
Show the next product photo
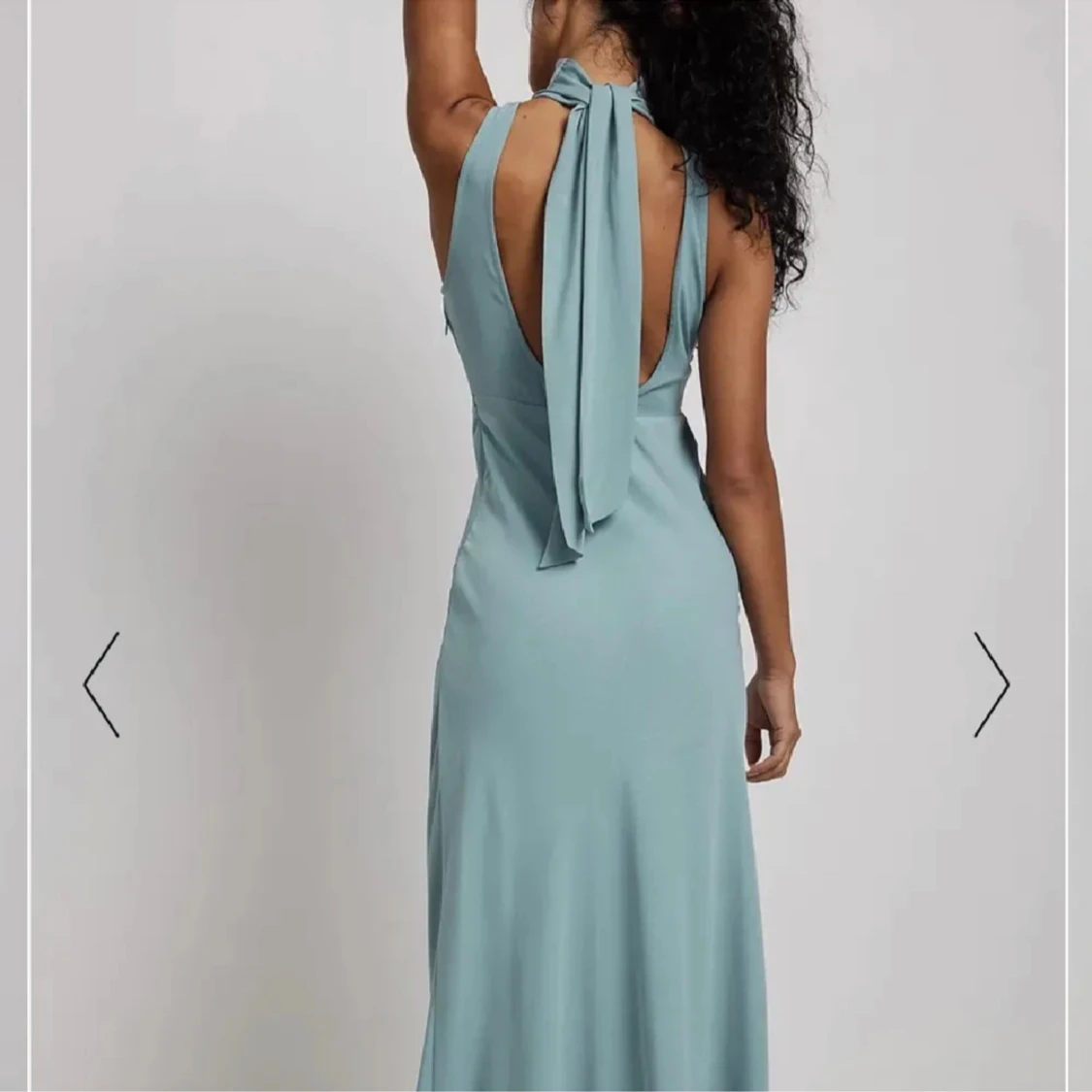991,684
